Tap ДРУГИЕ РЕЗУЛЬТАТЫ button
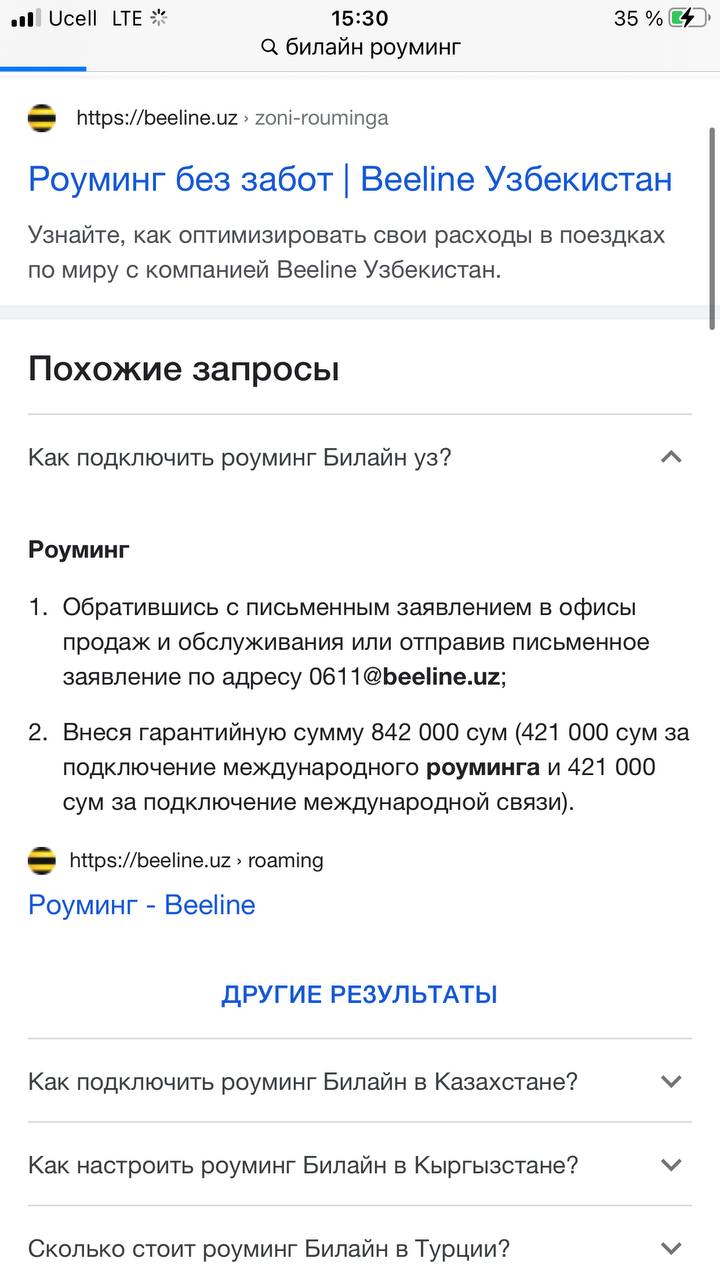This screenshot has width=720, height=1280. pos(360,995)
